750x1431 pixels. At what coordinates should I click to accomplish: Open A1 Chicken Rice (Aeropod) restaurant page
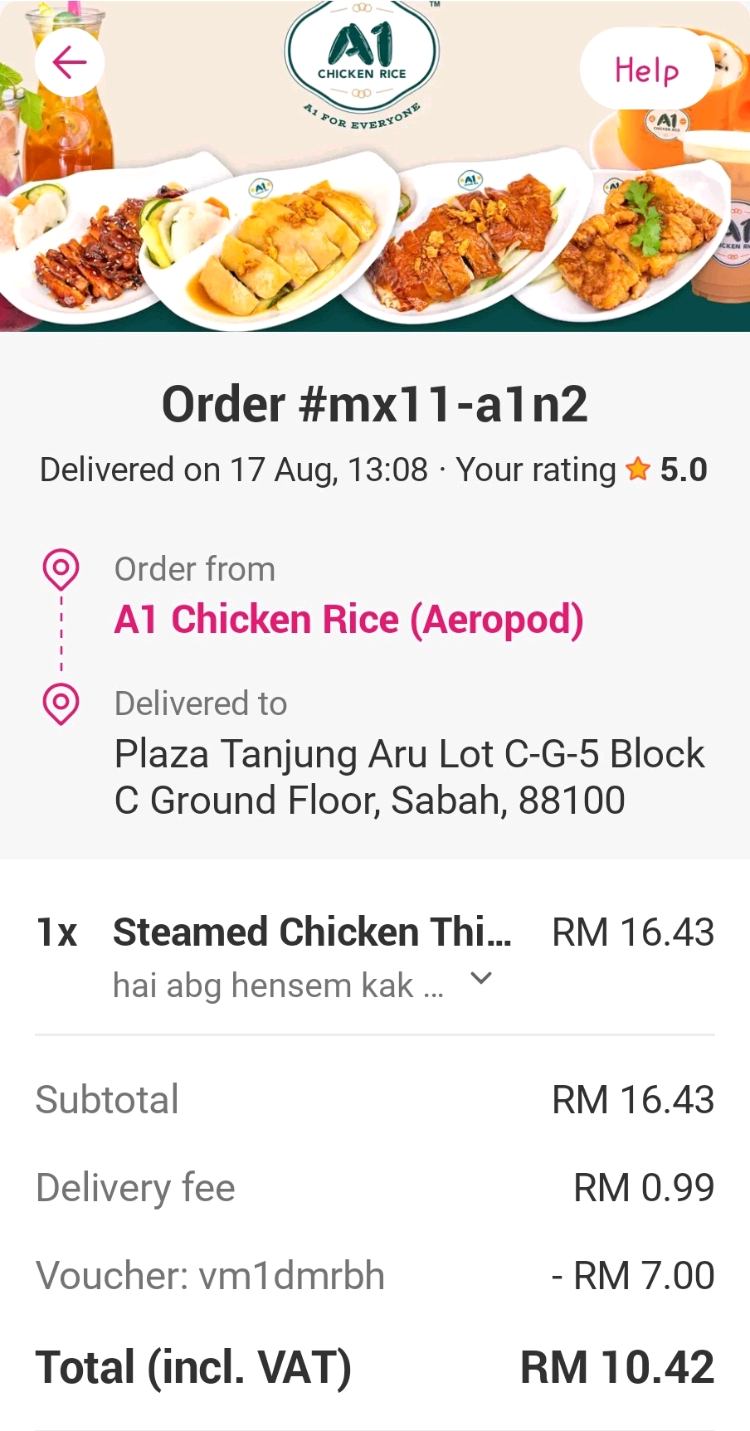tap(348, 620)
